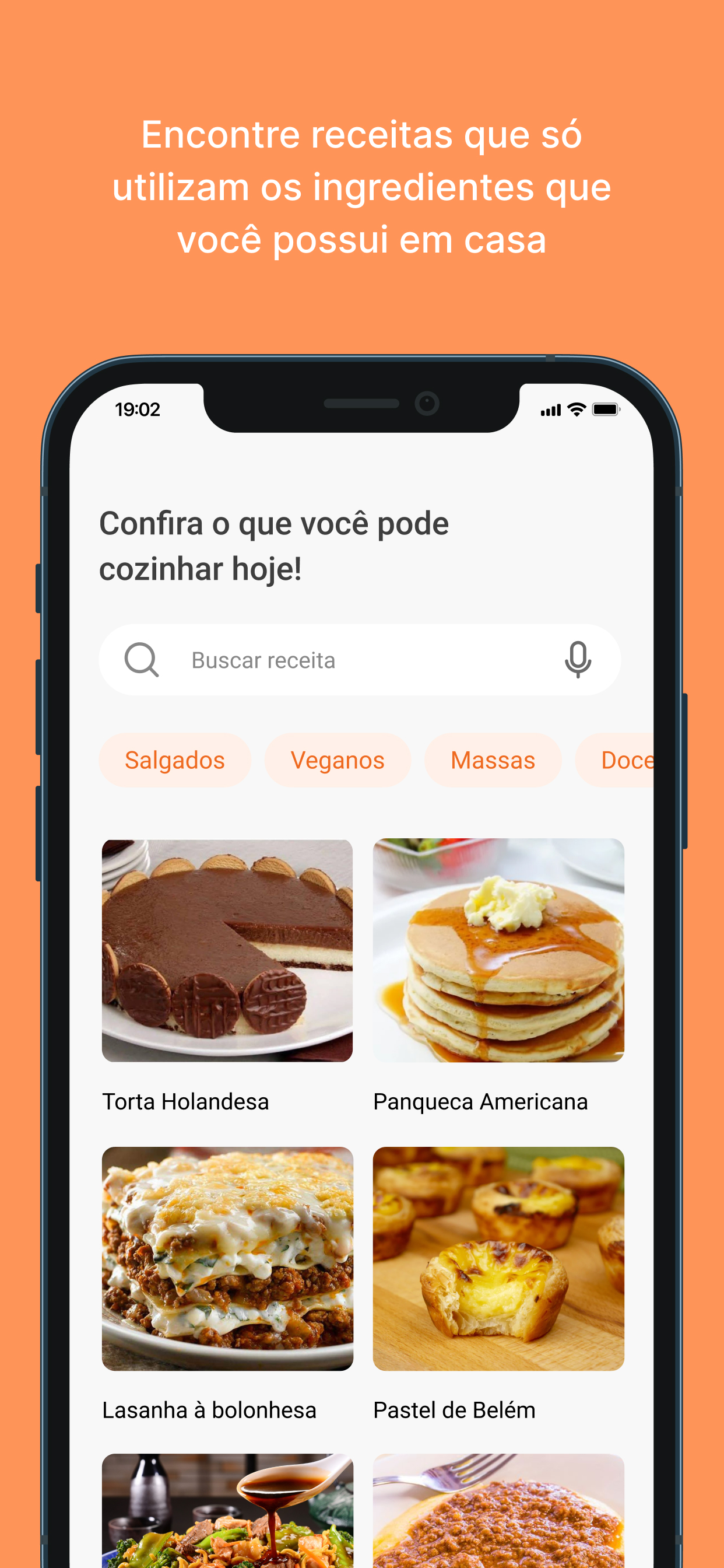Toggle the Massas category filter
The width and height of the screenshot is (724, 1568).
coord(493,759)
